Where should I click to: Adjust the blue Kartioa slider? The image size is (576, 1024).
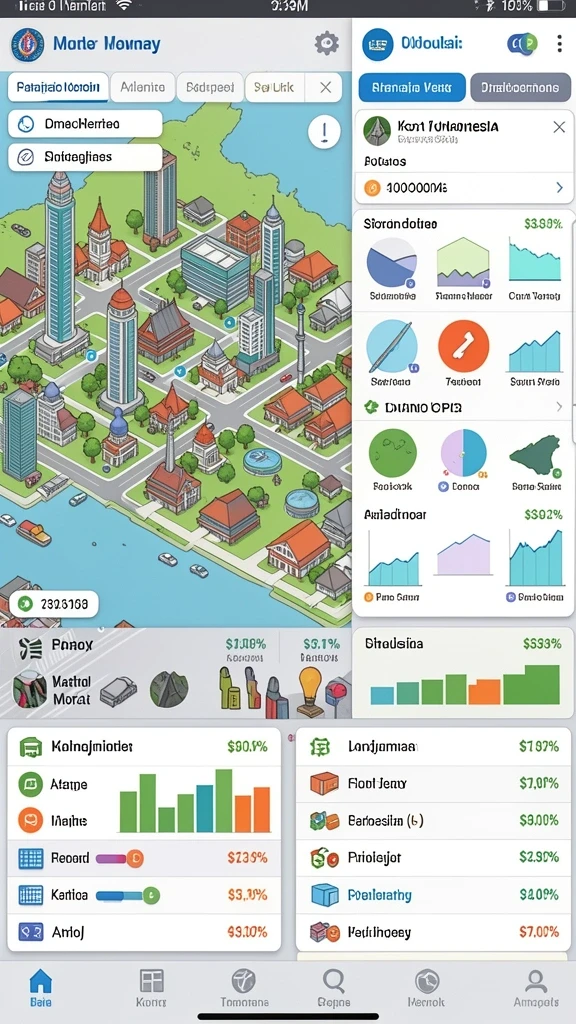[128, 895]
